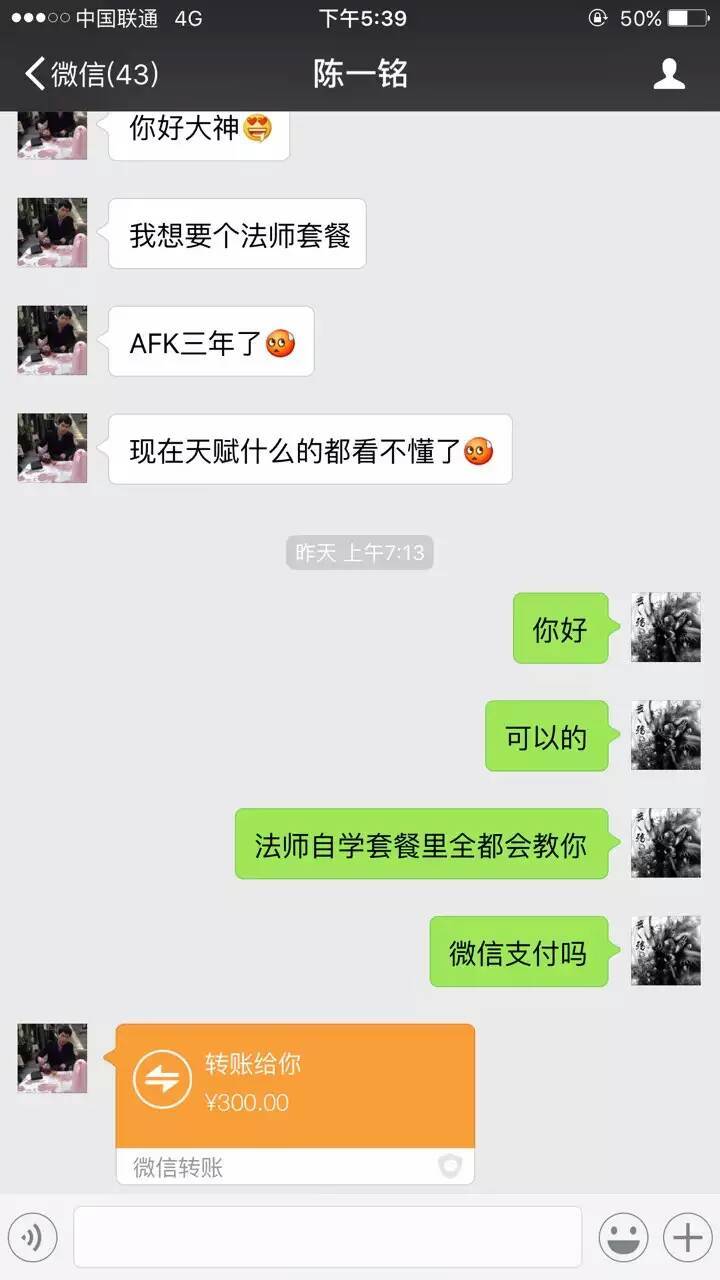Open the ¥300.00 转账 transfer card

tap(295, 1088)
